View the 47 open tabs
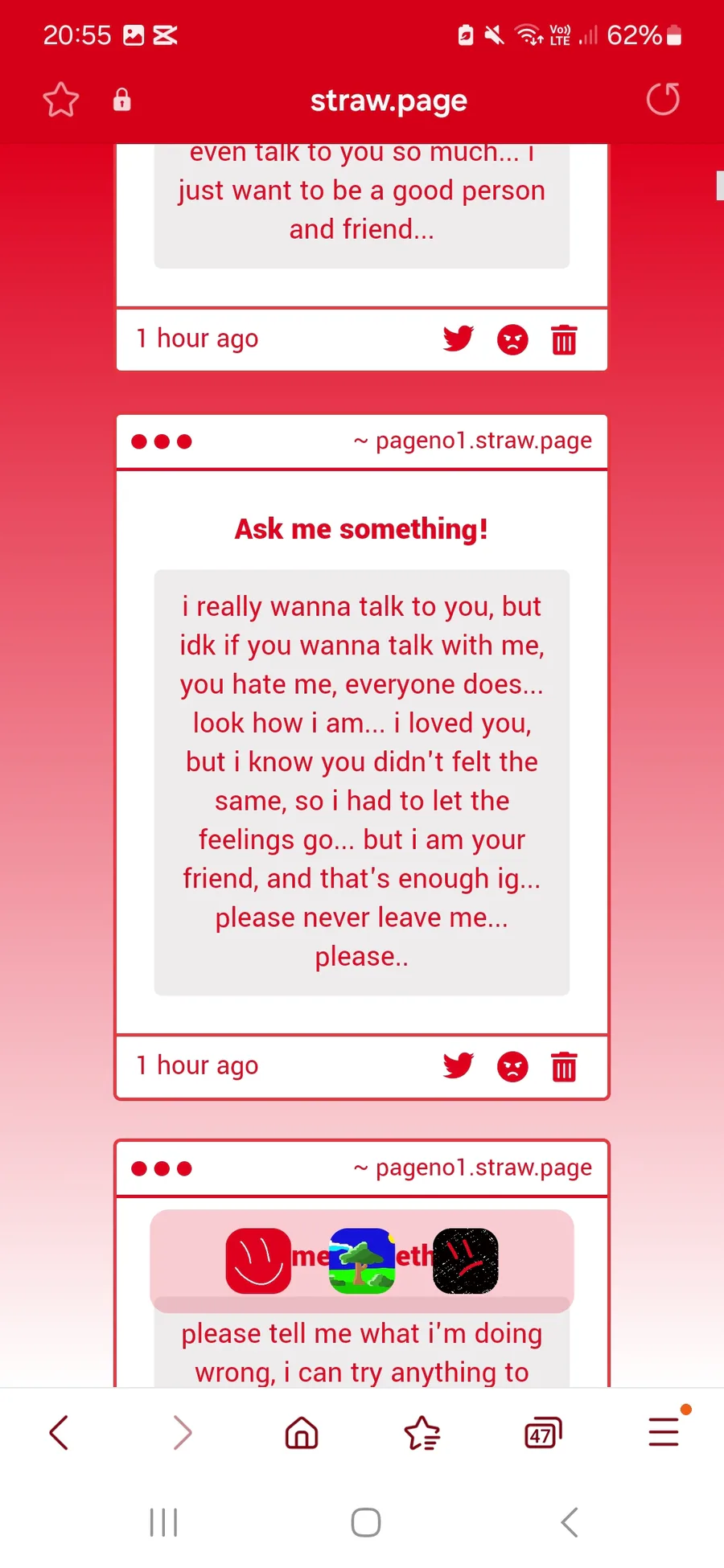The height and width of the screenshot is (1568, 724). click(x=543, y=1432)
